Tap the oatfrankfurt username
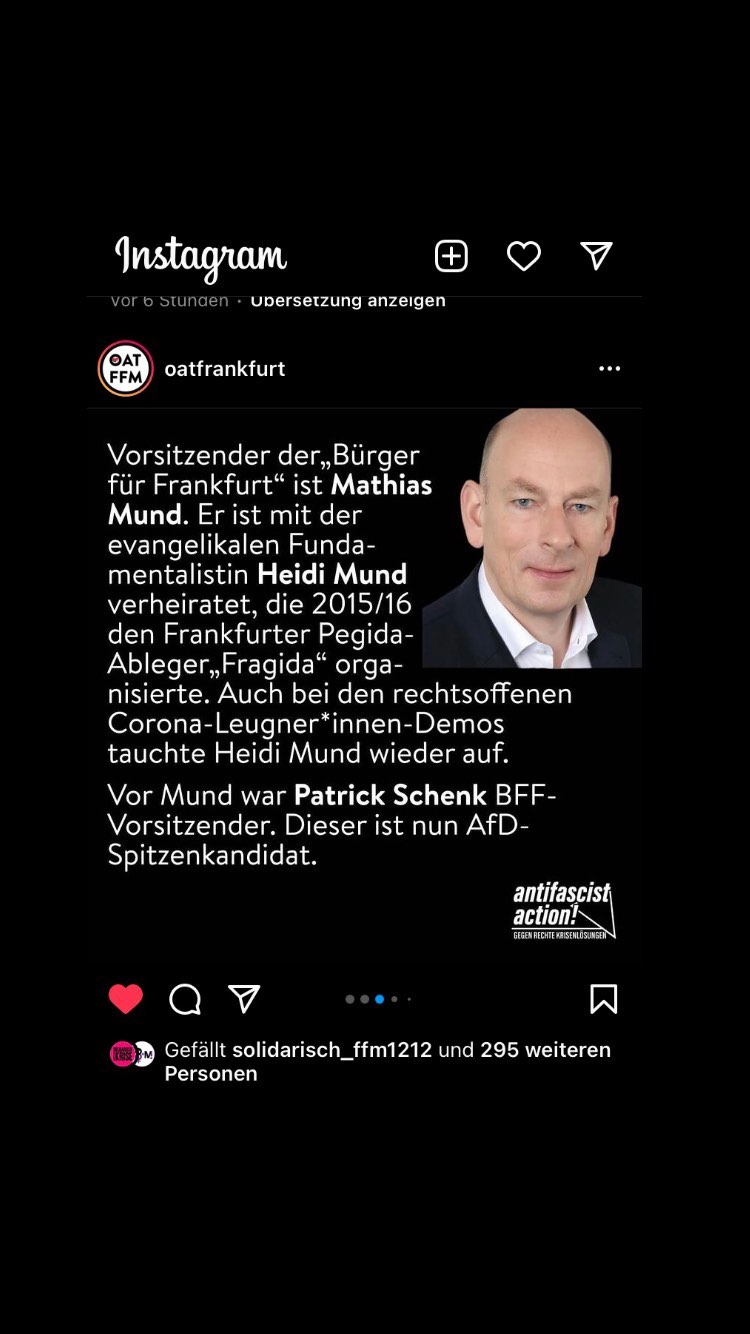750x1334 pixels. [x=225, y=369]
